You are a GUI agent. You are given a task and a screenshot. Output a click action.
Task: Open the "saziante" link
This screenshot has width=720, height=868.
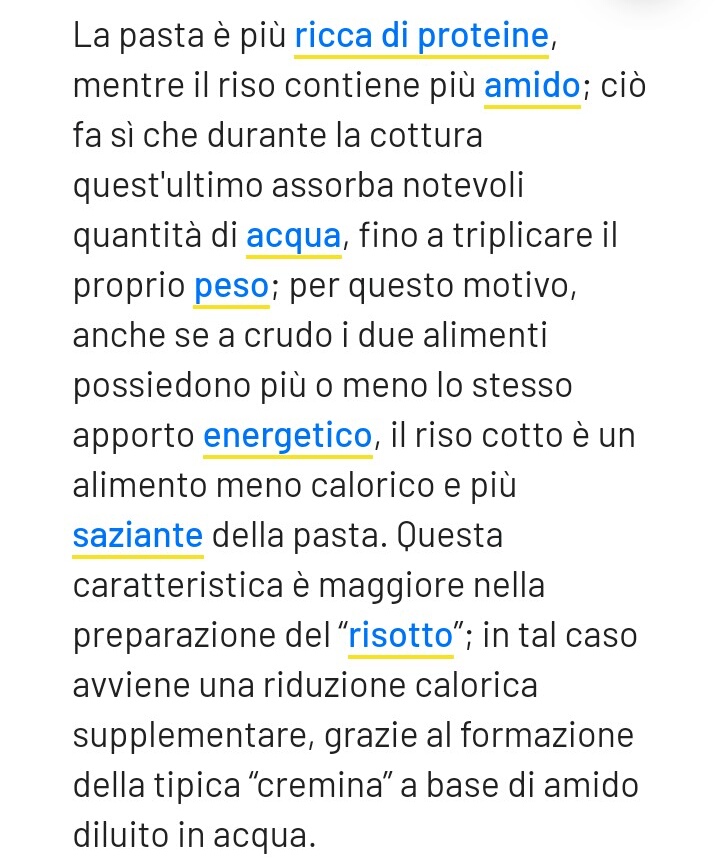pyautogui.click(x=138, y=536)
